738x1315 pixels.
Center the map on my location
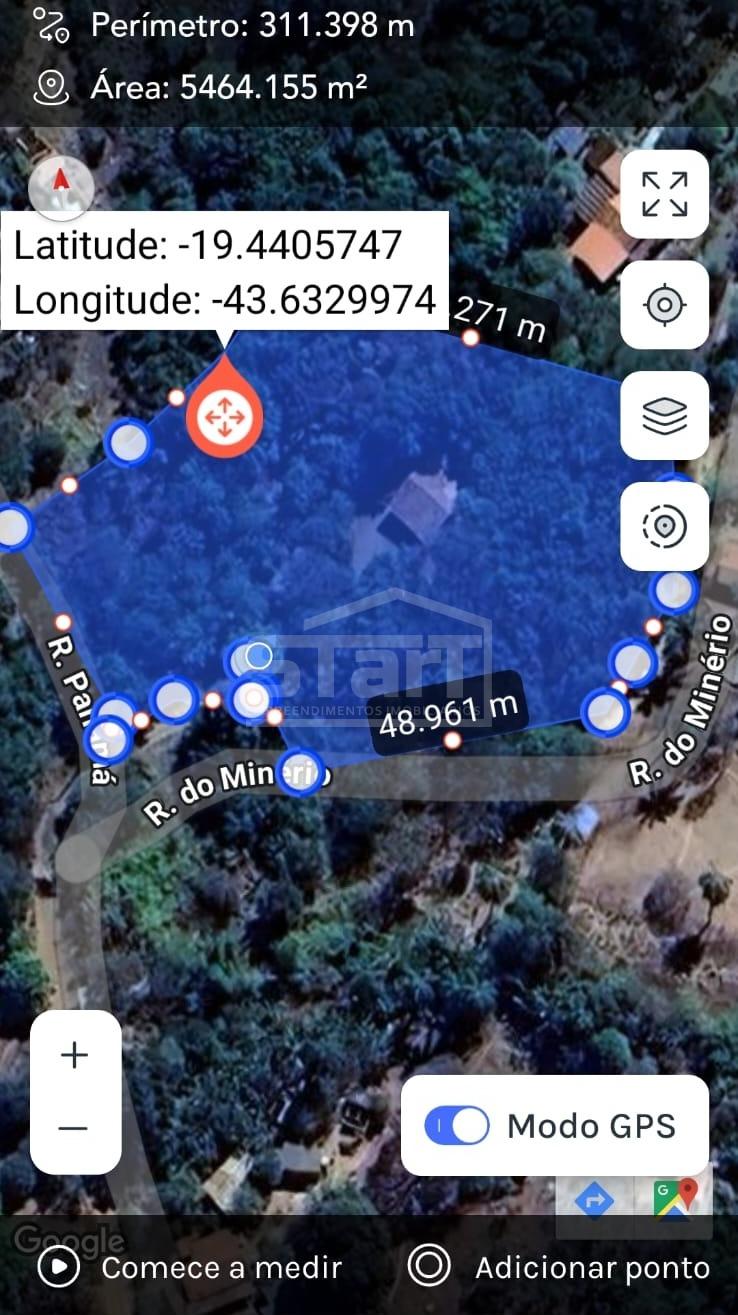click(x=665, y=305)
